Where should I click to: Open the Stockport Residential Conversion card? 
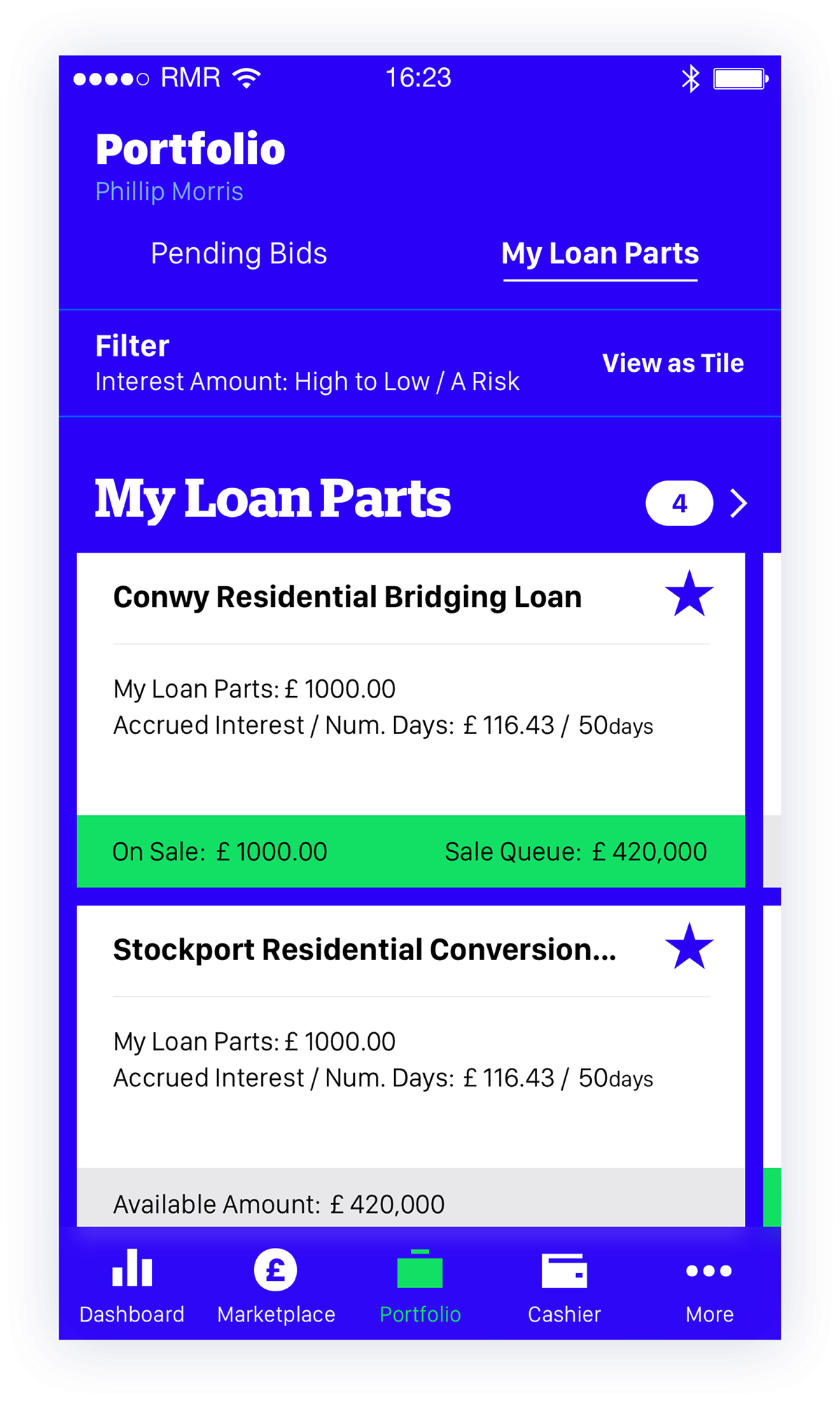[x=411, y=1066]
